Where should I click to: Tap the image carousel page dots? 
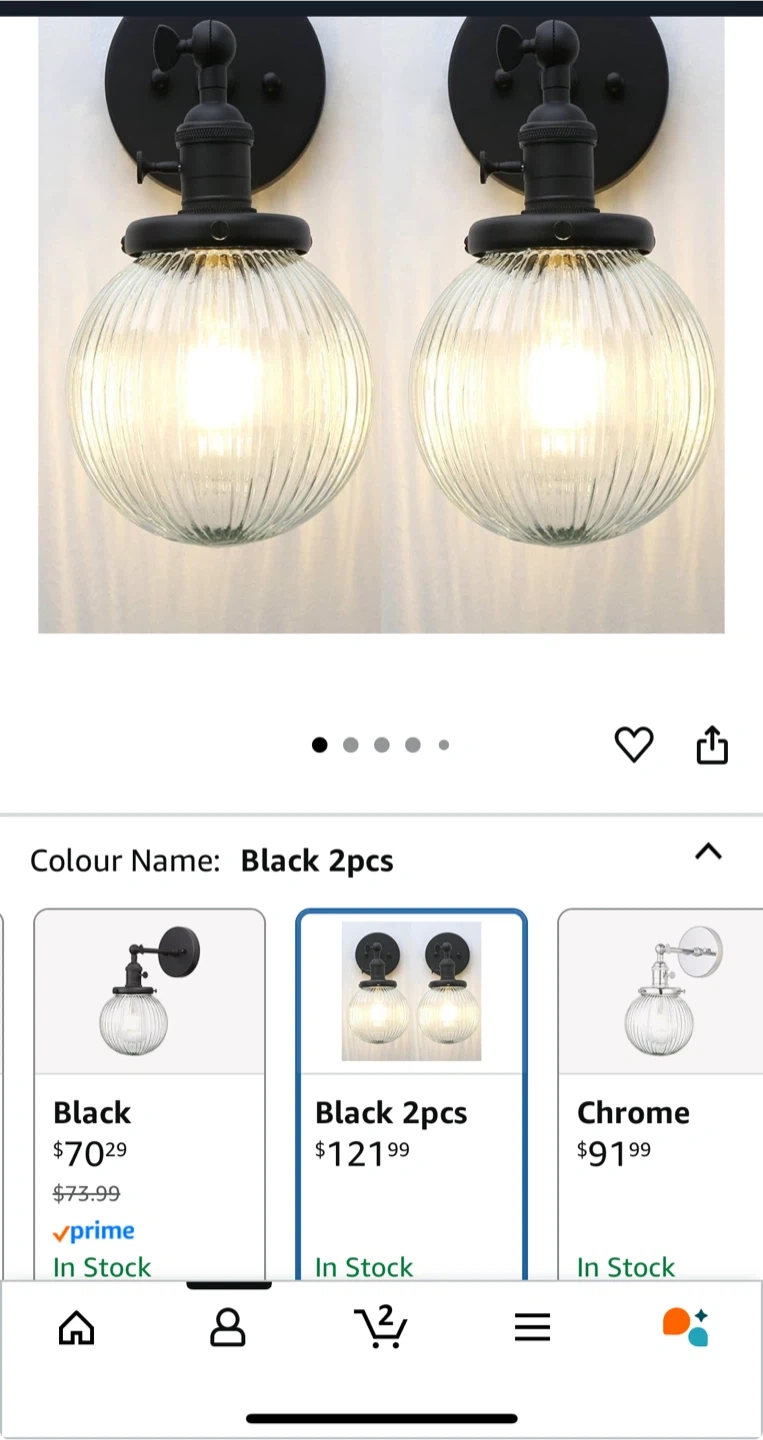click(381, 745)
